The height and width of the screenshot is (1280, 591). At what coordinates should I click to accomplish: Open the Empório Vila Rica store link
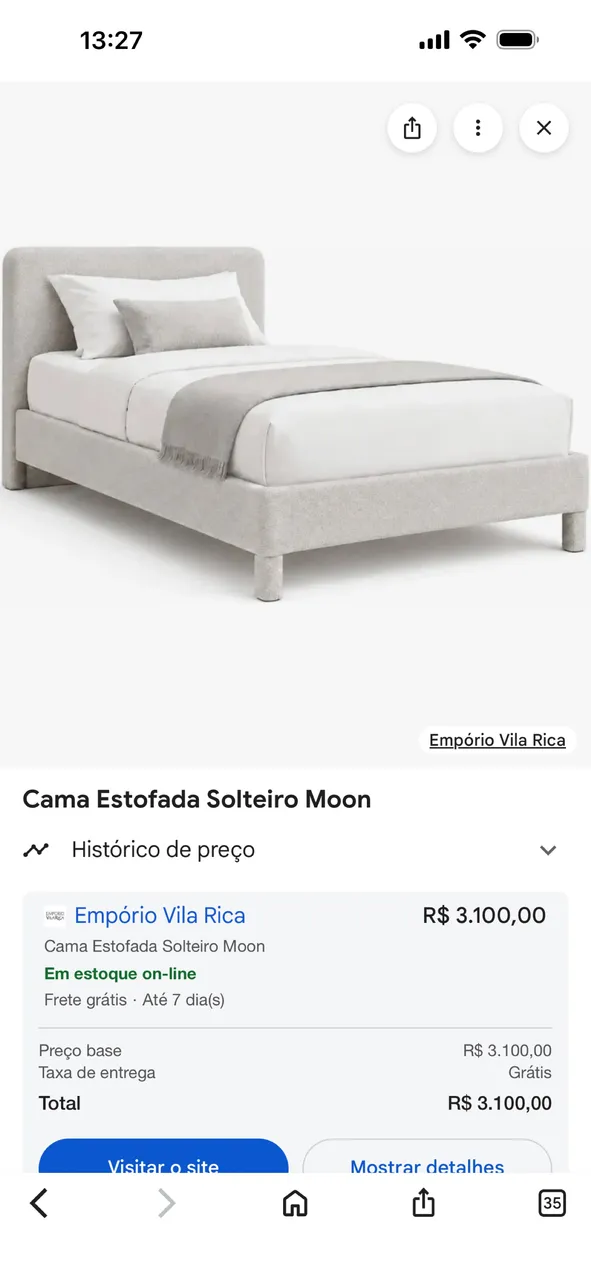(x=160, y=915)
